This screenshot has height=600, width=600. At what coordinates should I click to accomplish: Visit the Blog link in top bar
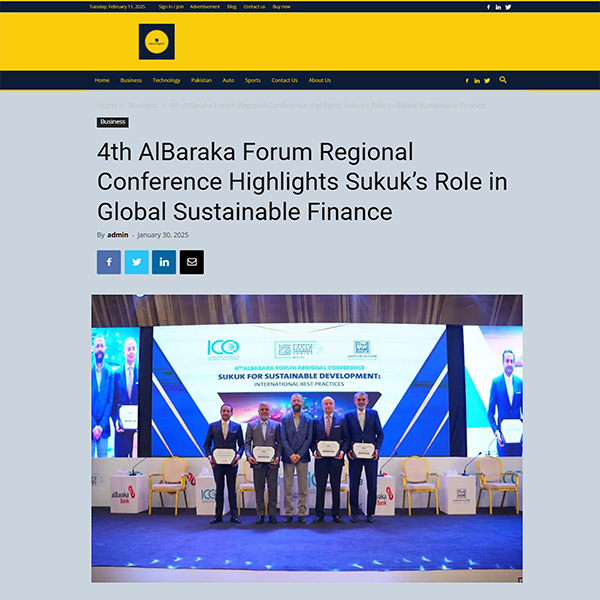click(x=232, y=6)
